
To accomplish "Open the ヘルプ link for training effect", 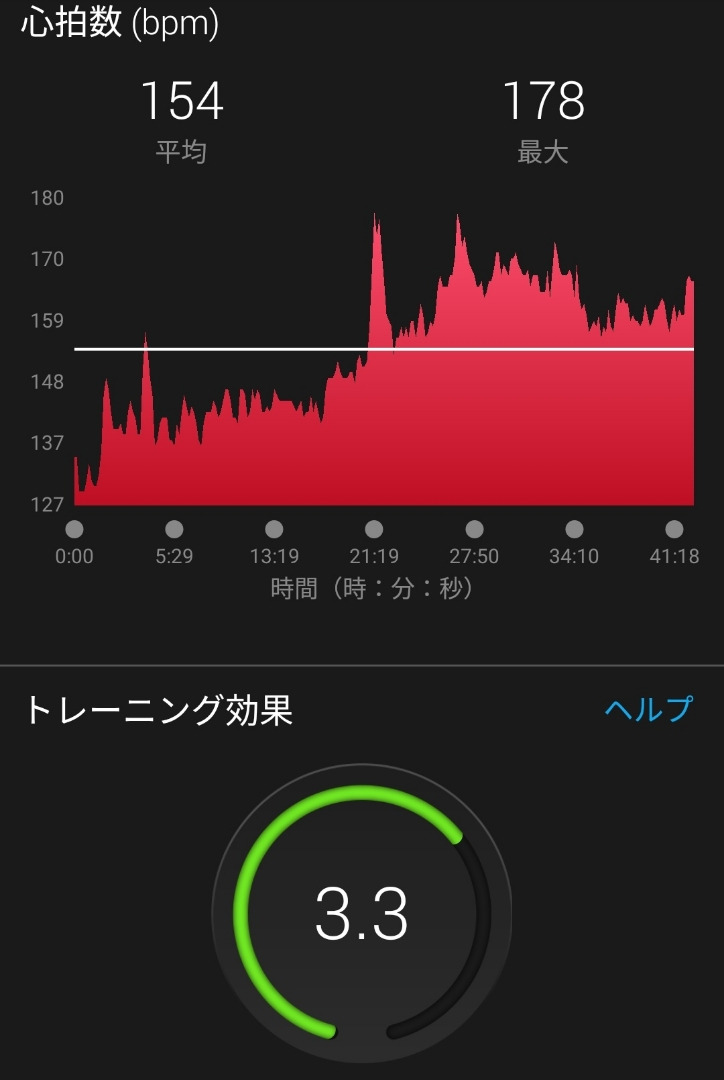I will [648, 709].
